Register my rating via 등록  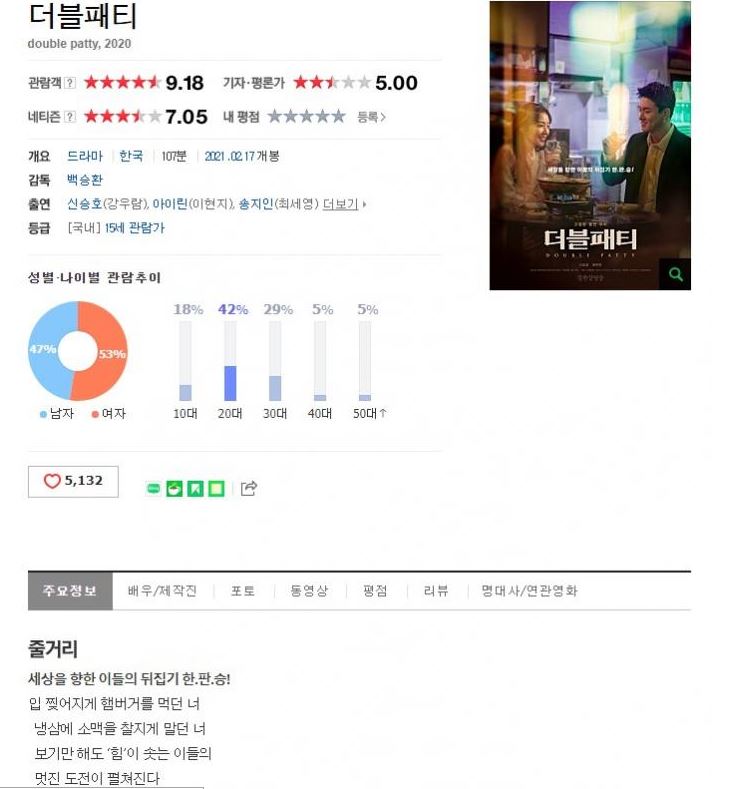tap(371, 117)
